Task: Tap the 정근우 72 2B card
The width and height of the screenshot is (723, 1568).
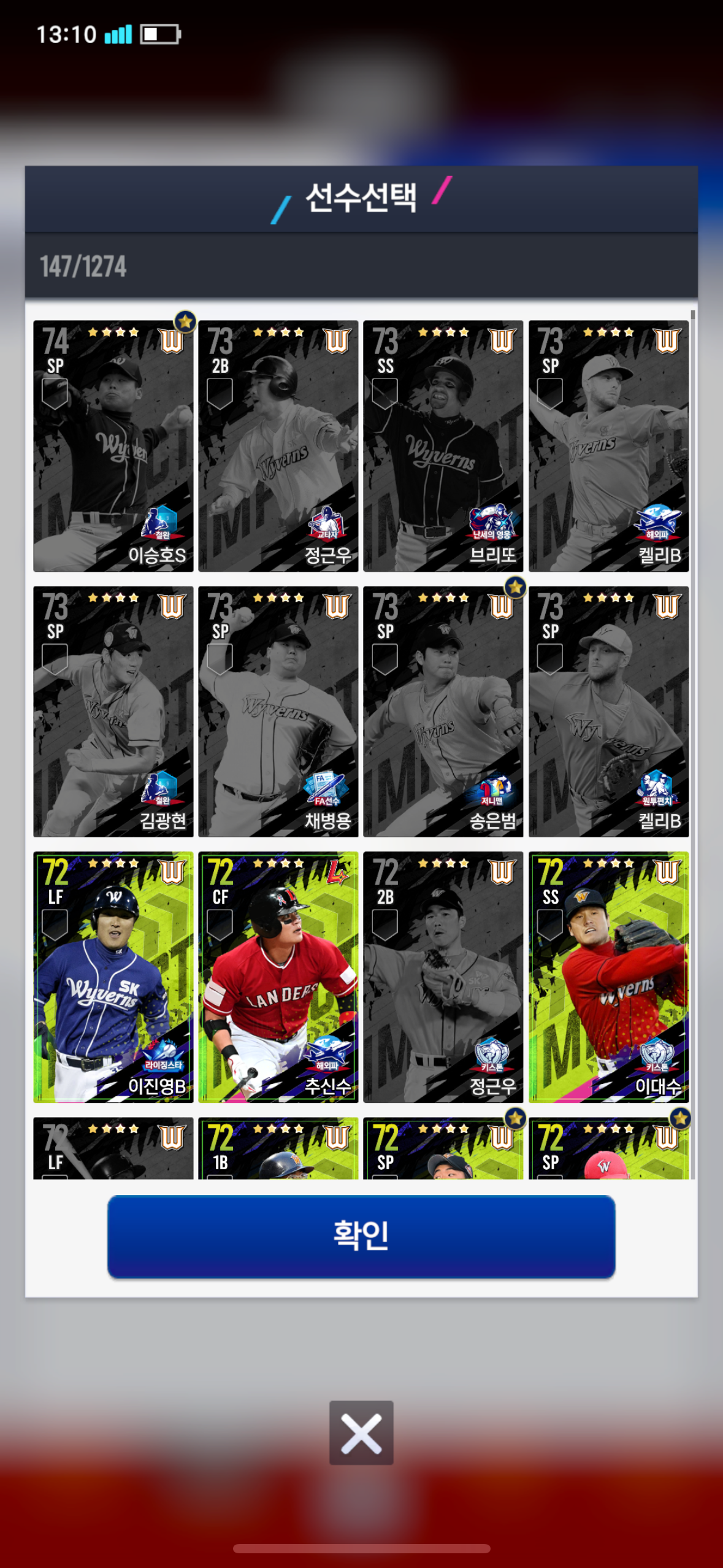Action: click(x=443, y=977)
